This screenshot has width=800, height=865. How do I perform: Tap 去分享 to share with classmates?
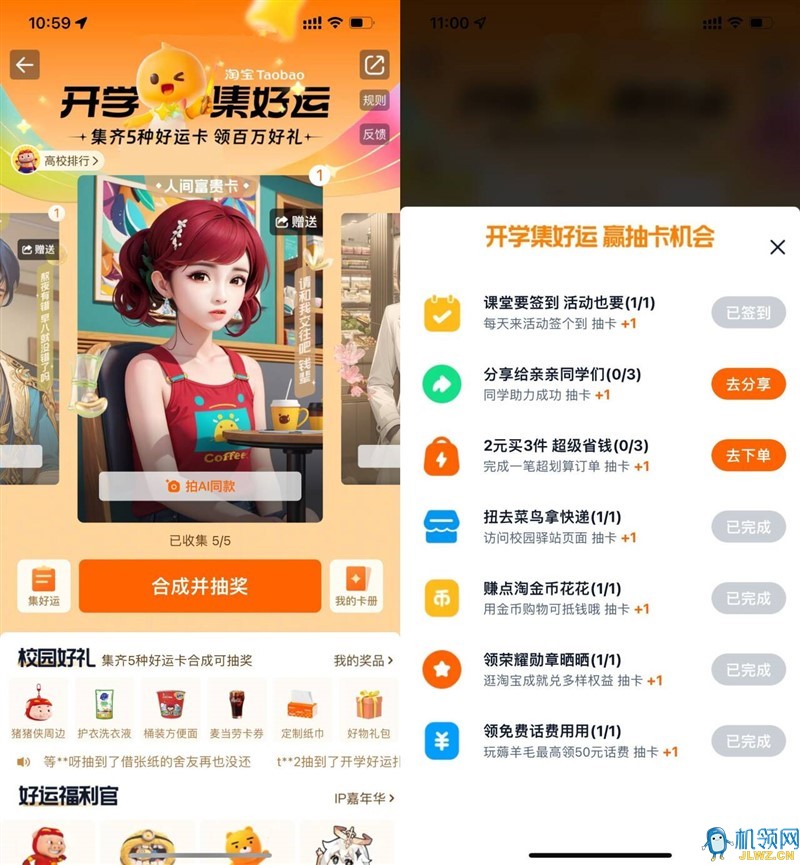coord(748,383)
